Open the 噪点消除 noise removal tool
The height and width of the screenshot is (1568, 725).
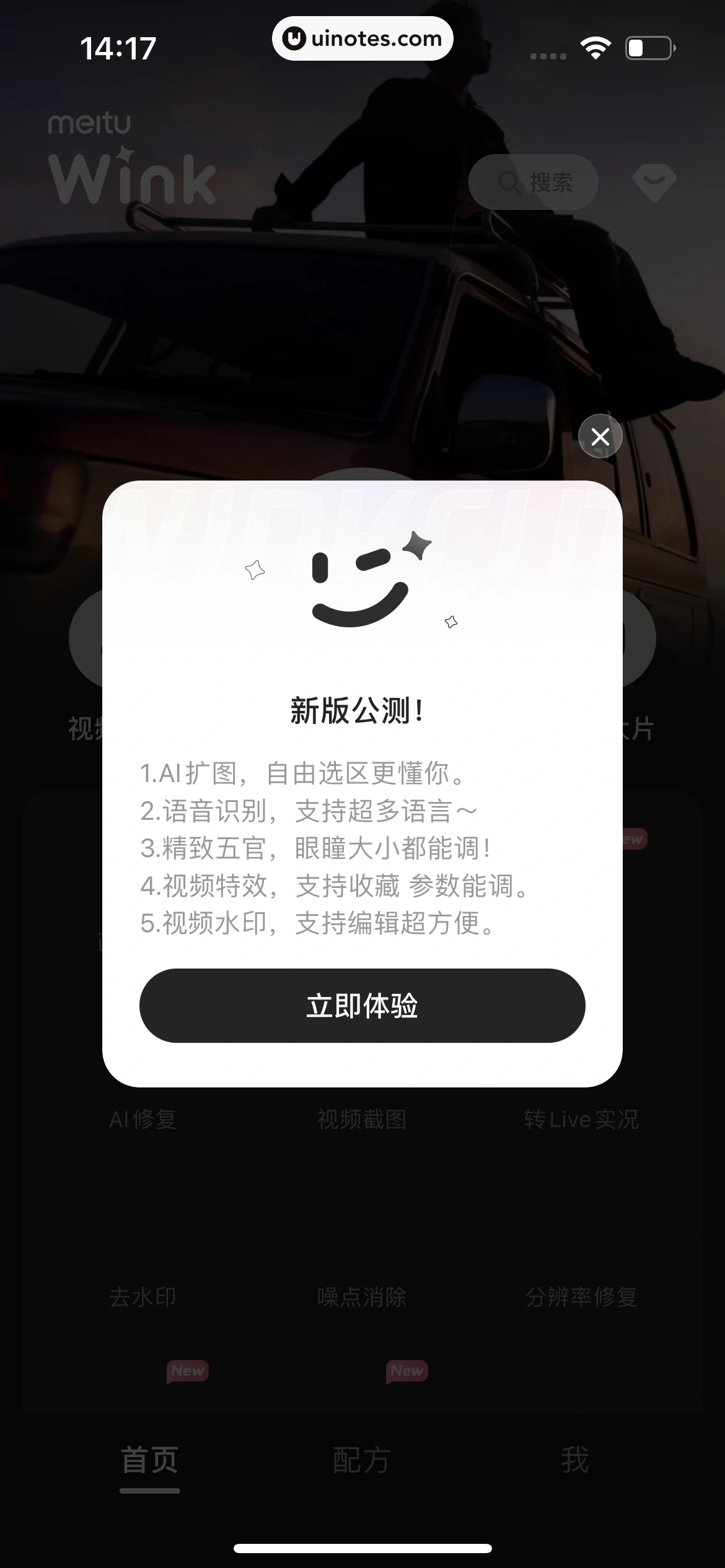pos(362,1297)
